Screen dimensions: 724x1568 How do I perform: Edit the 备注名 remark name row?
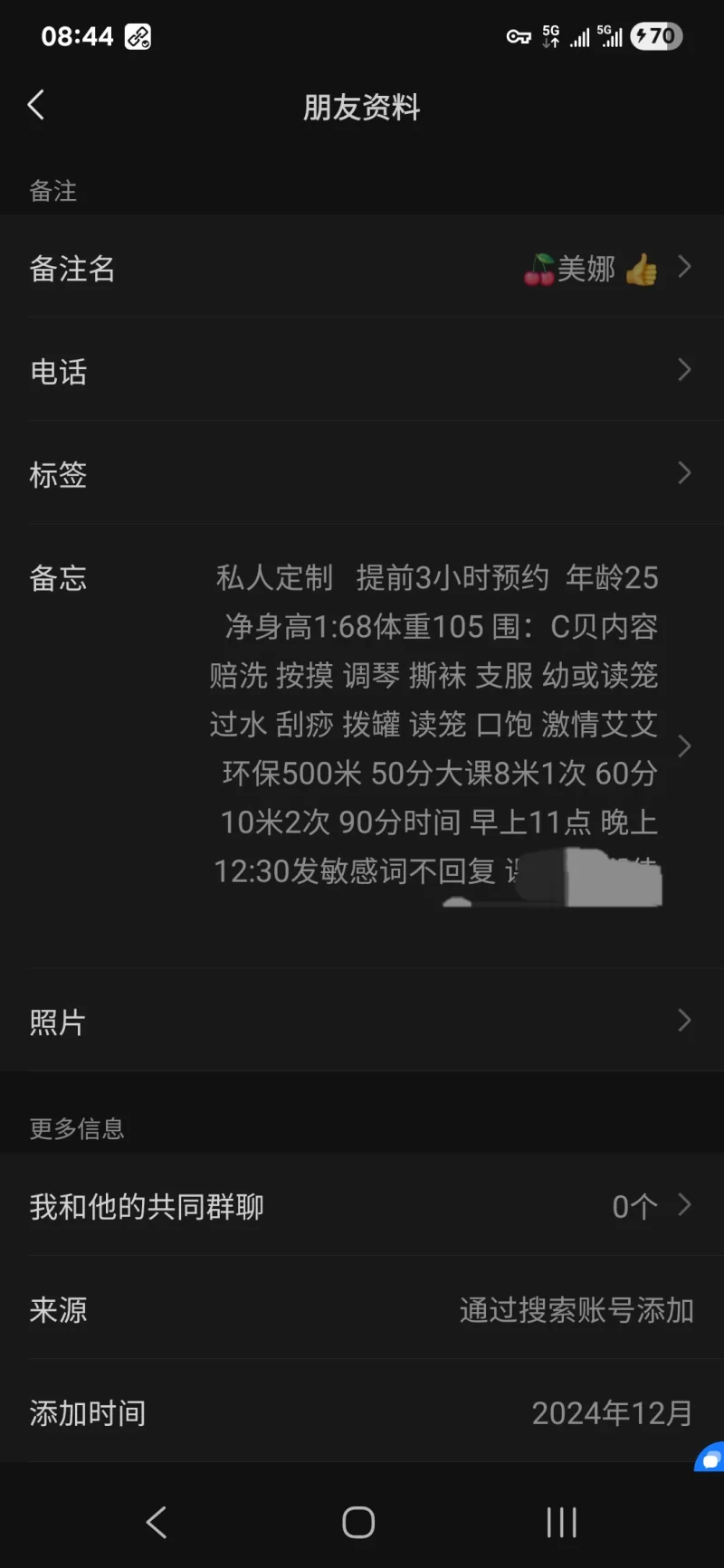(x=362, y=268)
